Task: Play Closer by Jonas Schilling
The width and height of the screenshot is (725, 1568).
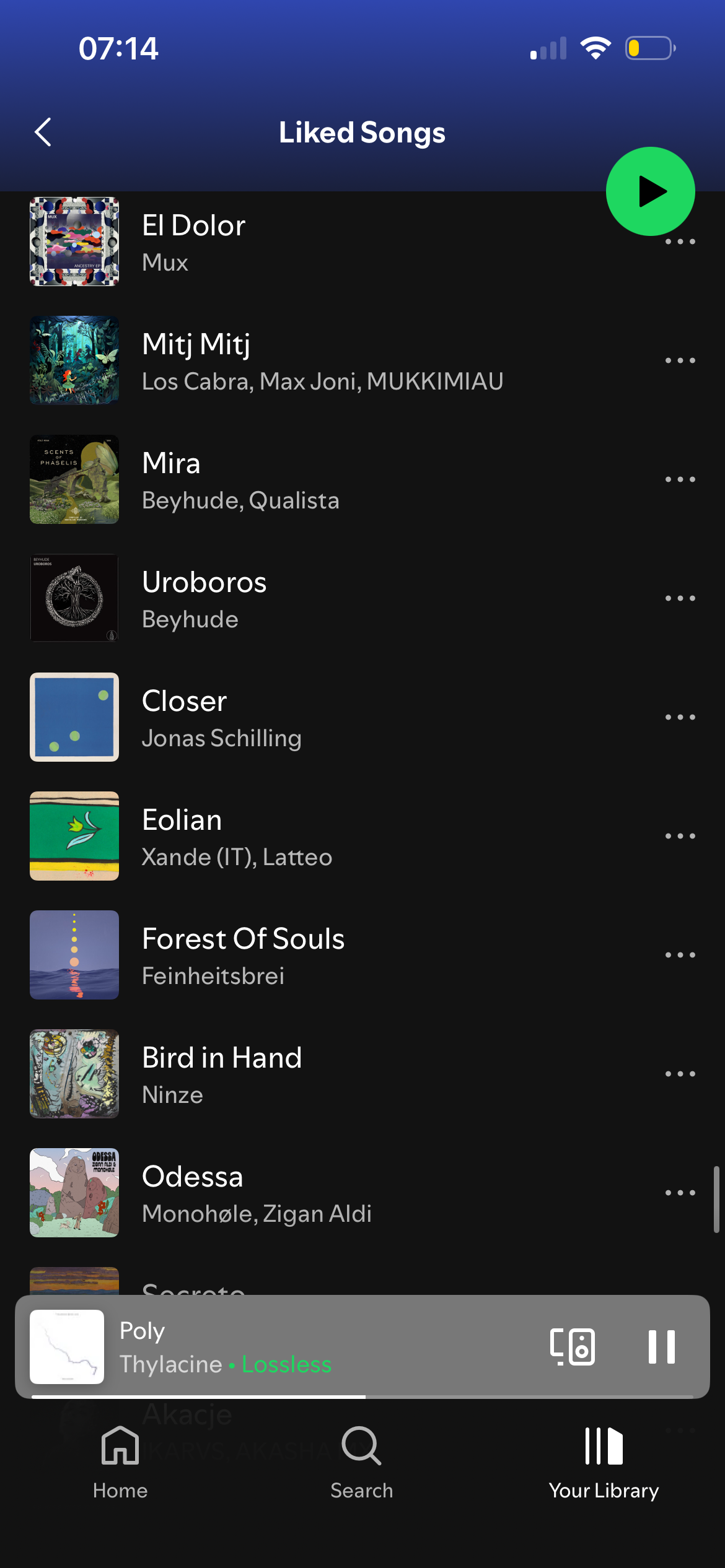Action: (x=310, y=718)
